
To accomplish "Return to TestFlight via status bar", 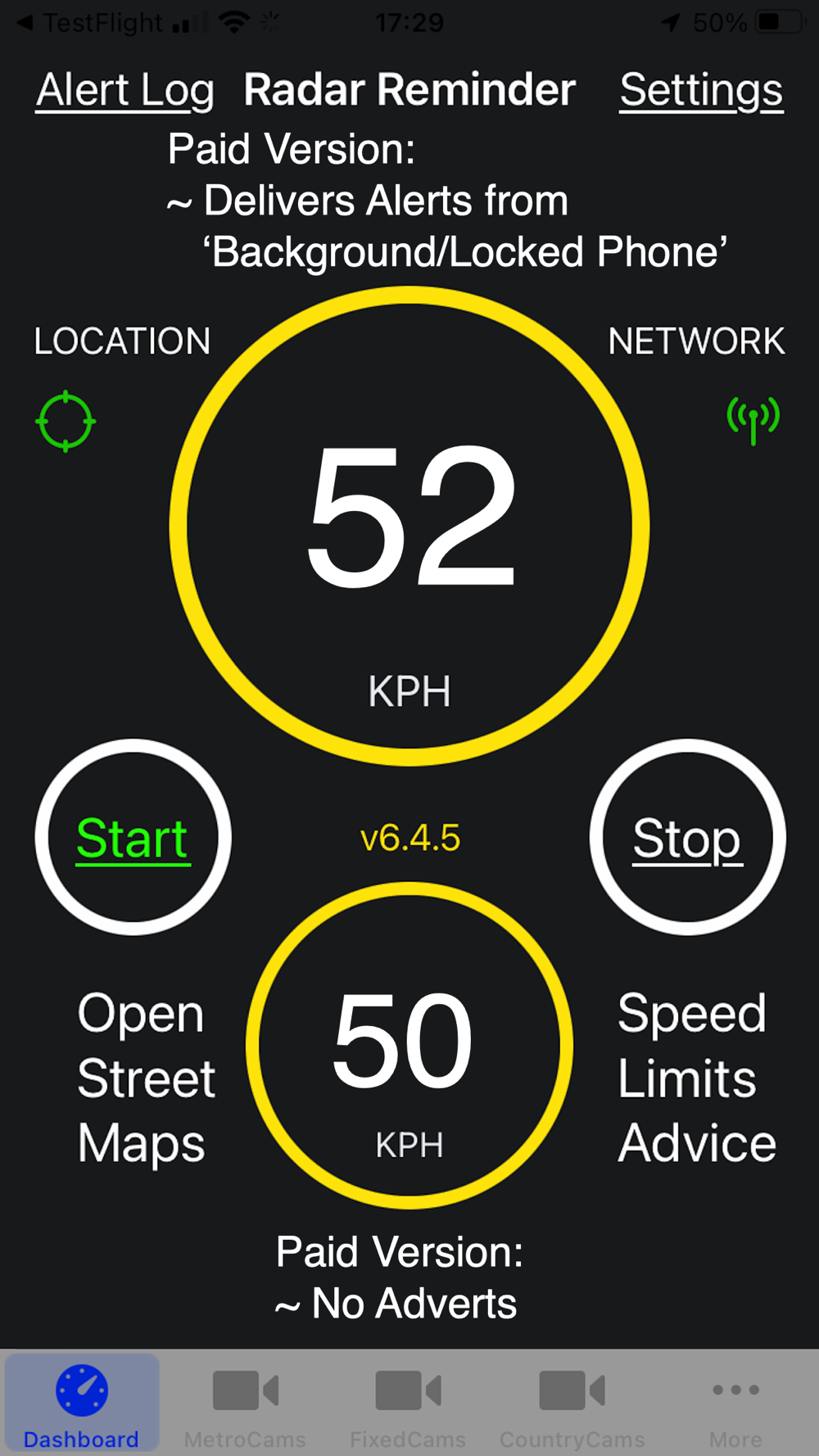I will 90,23.
